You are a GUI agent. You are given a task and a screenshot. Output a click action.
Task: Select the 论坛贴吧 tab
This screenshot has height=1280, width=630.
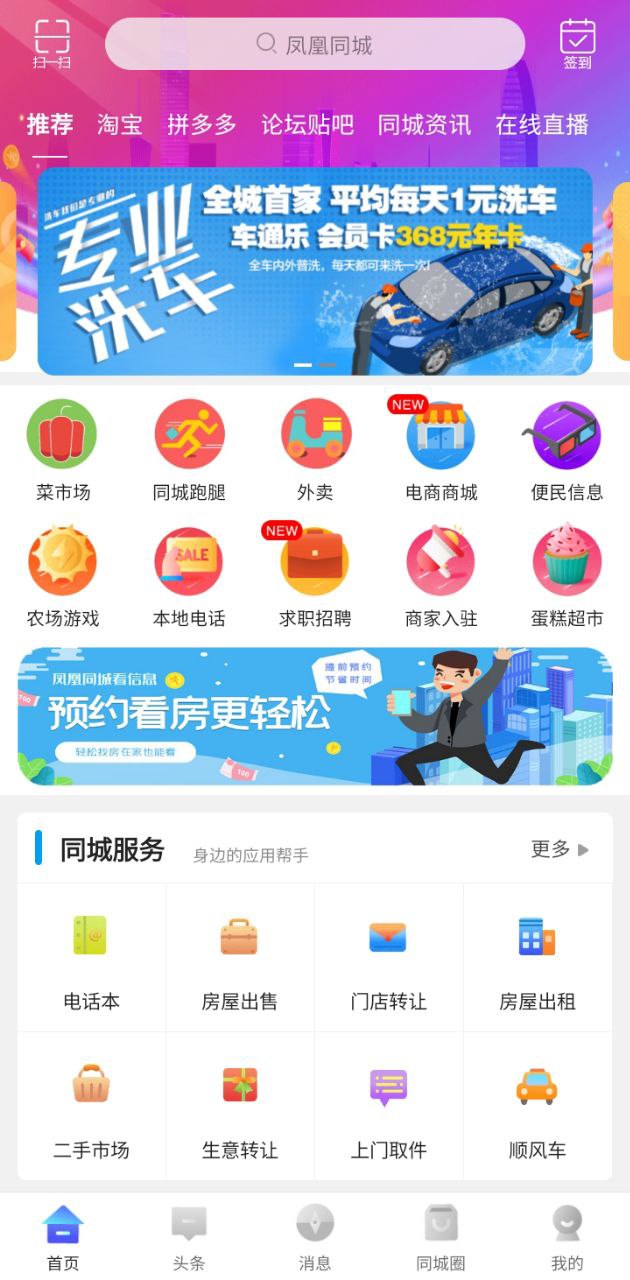[307, 125]
